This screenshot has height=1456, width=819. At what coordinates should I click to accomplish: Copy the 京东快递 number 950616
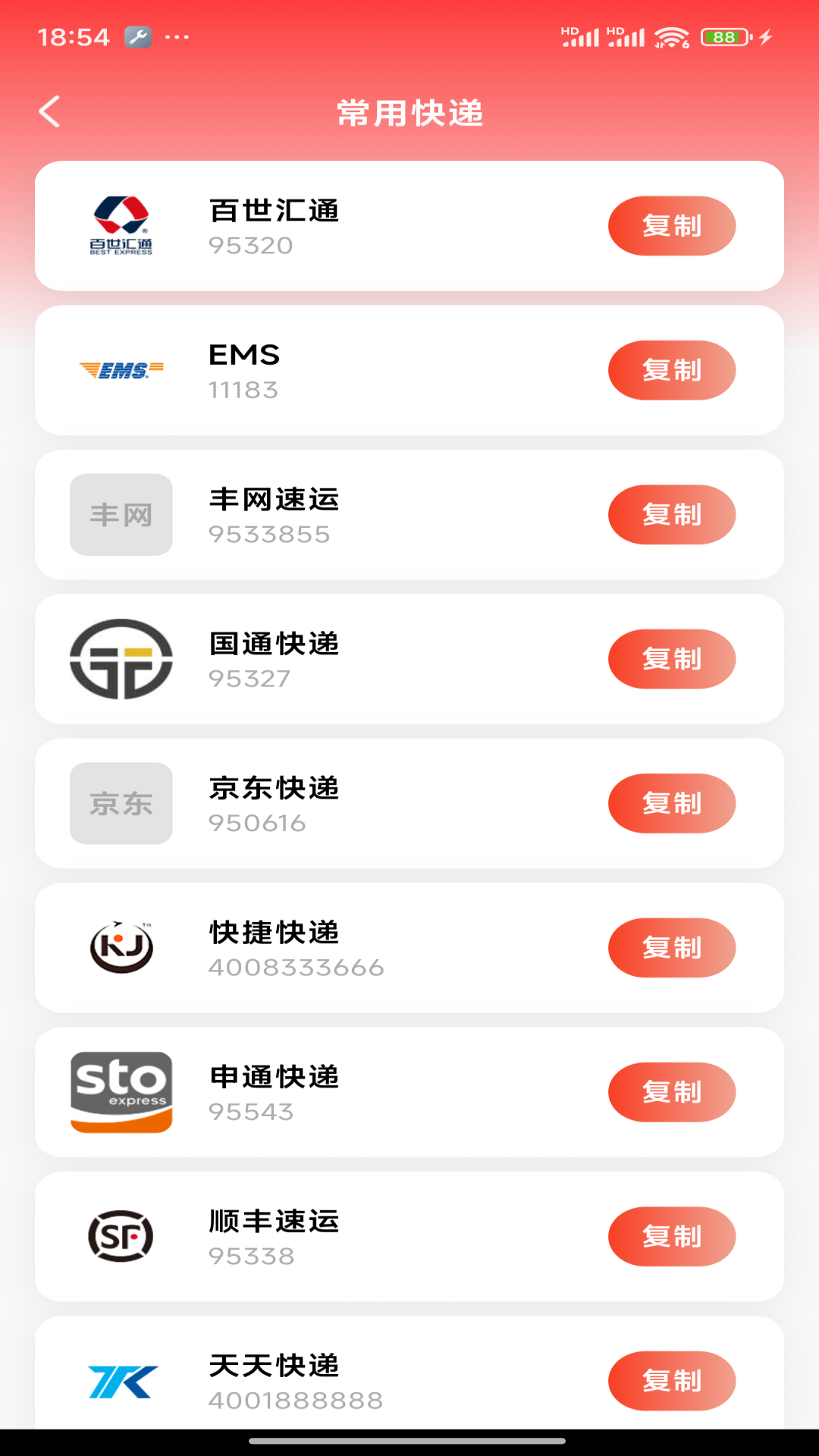[x=671, y=803]
